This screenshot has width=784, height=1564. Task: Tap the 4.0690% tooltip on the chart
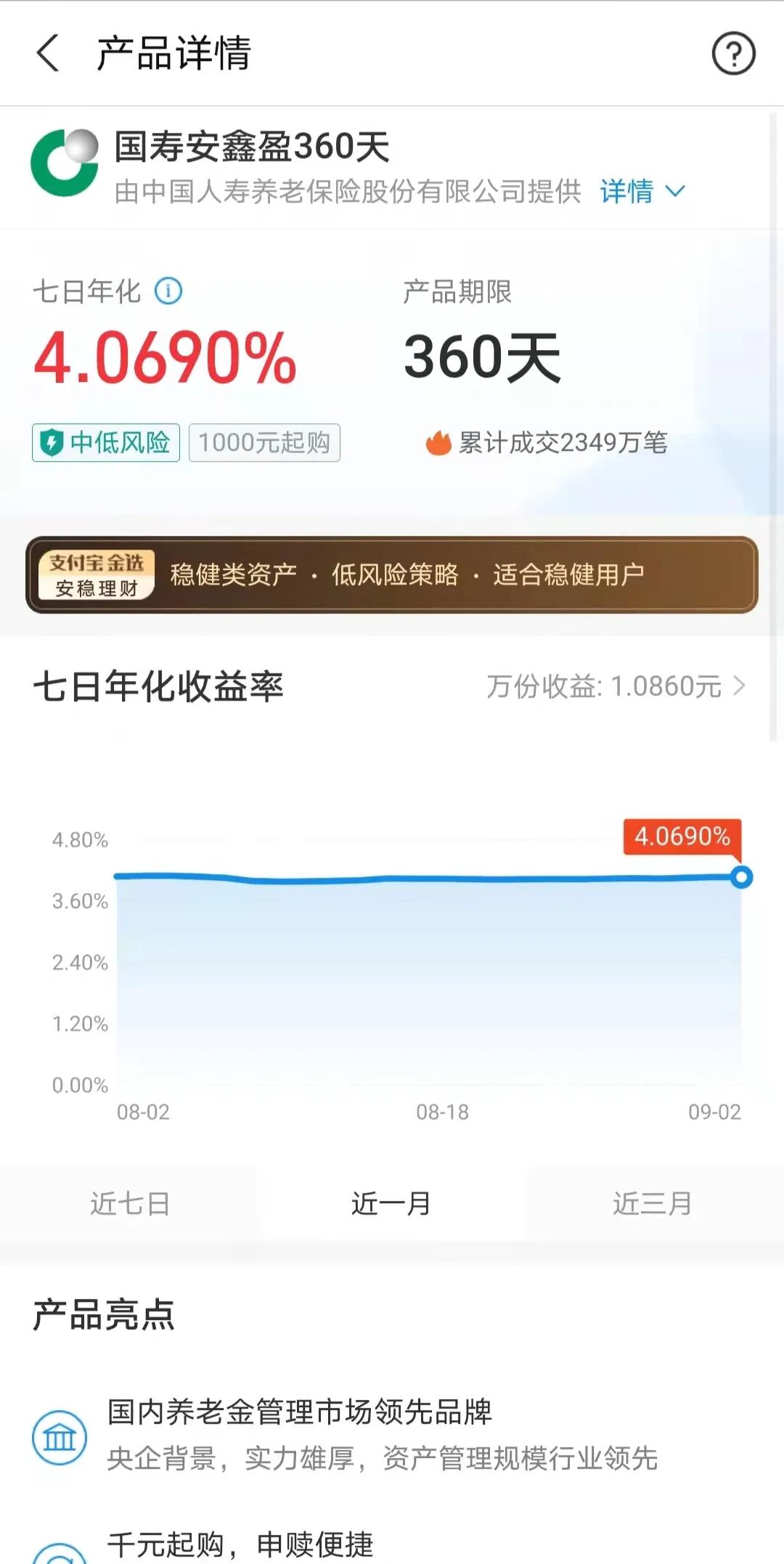[681, 836]
